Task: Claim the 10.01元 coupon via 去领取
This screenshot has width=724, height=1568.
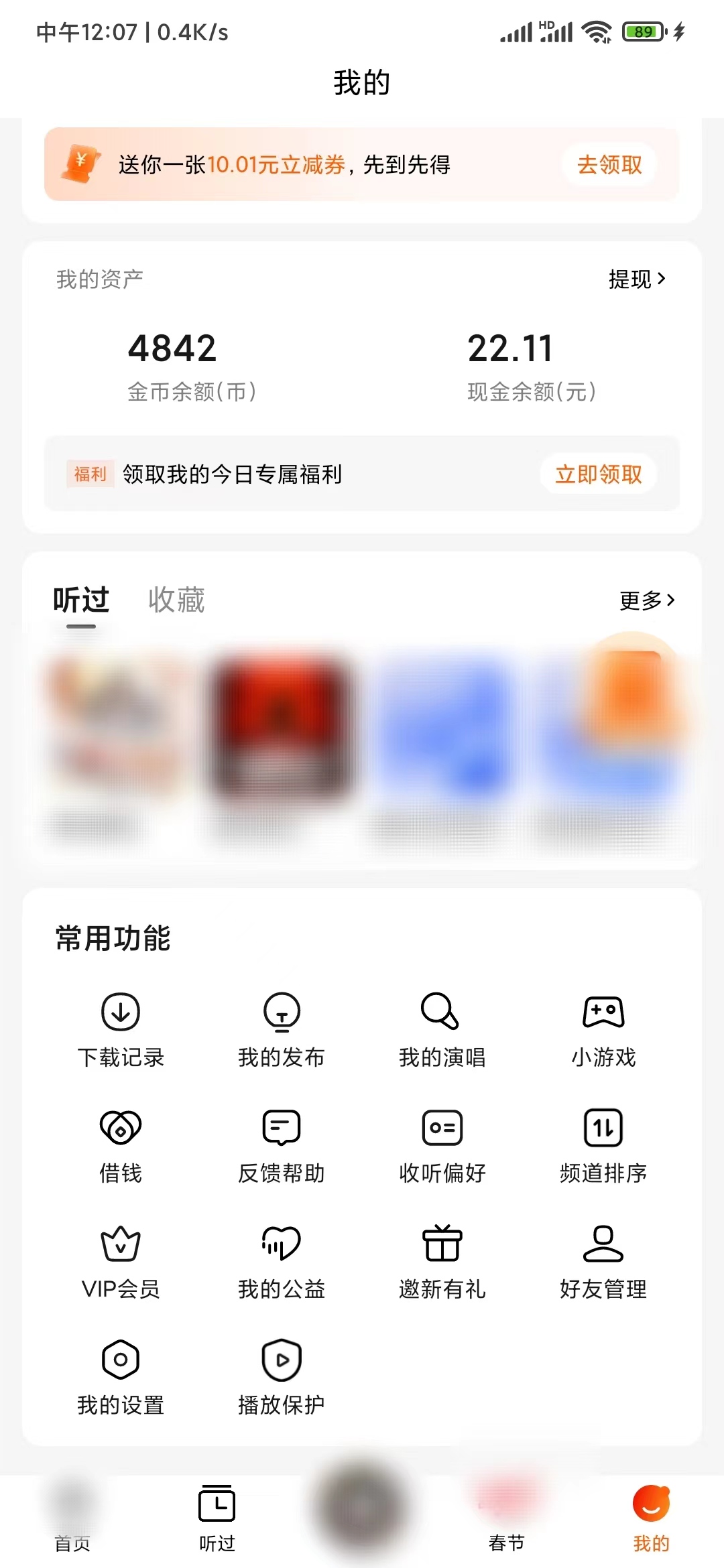Action: 609,164
